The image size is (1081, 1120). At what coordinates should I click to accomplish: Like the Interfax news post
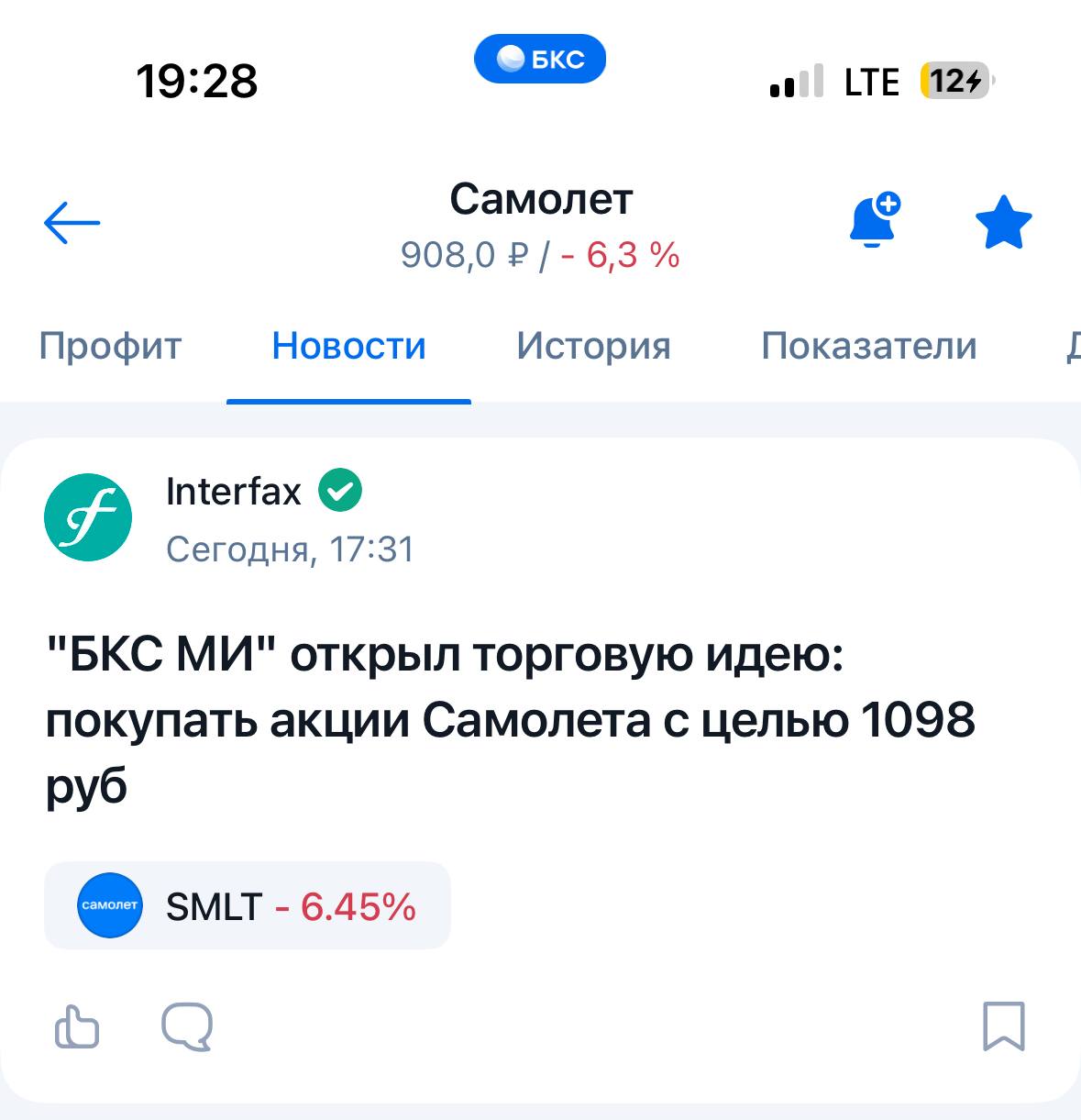(x=77, y=1026)
